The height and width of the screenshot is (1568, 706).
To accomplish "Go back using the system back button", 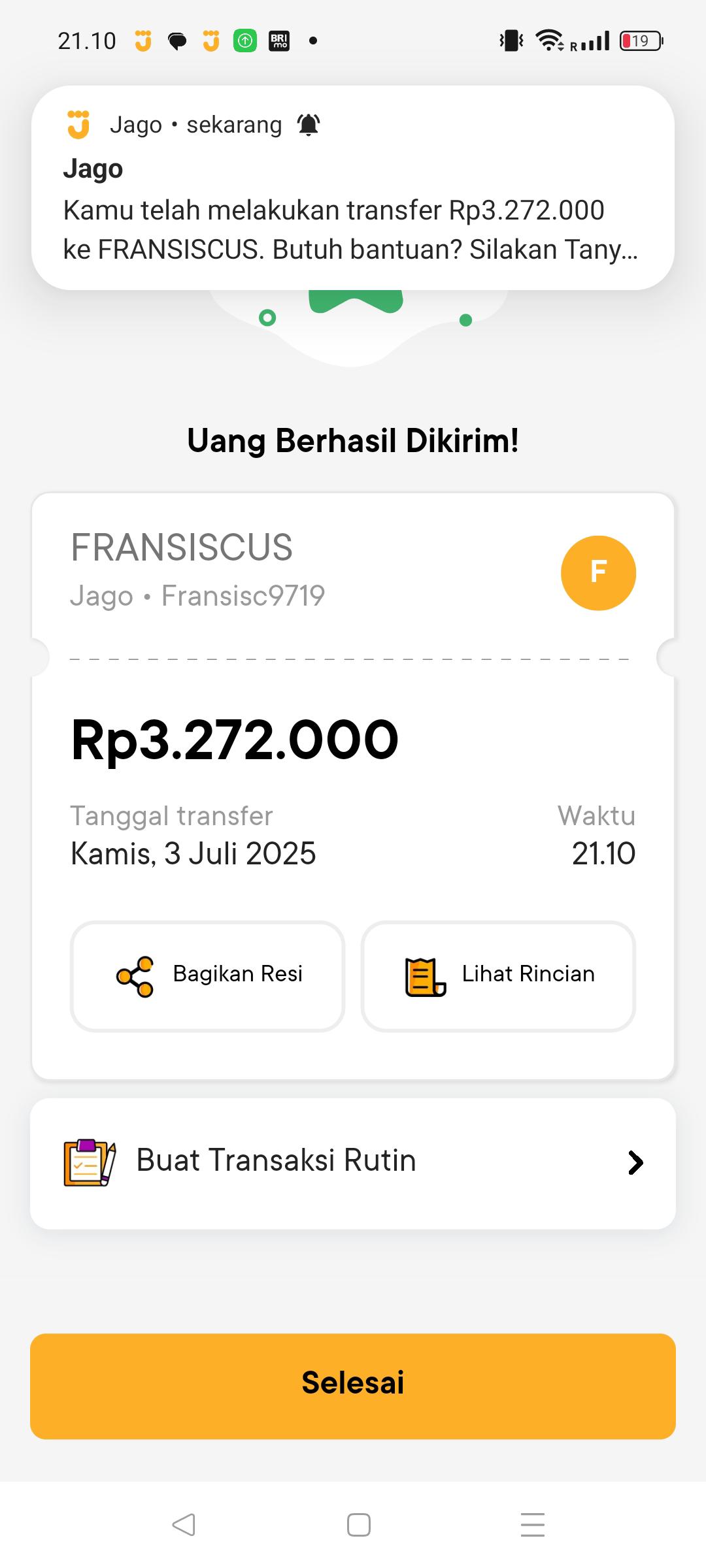I will pyautogui.click(x=184, y=1525).
